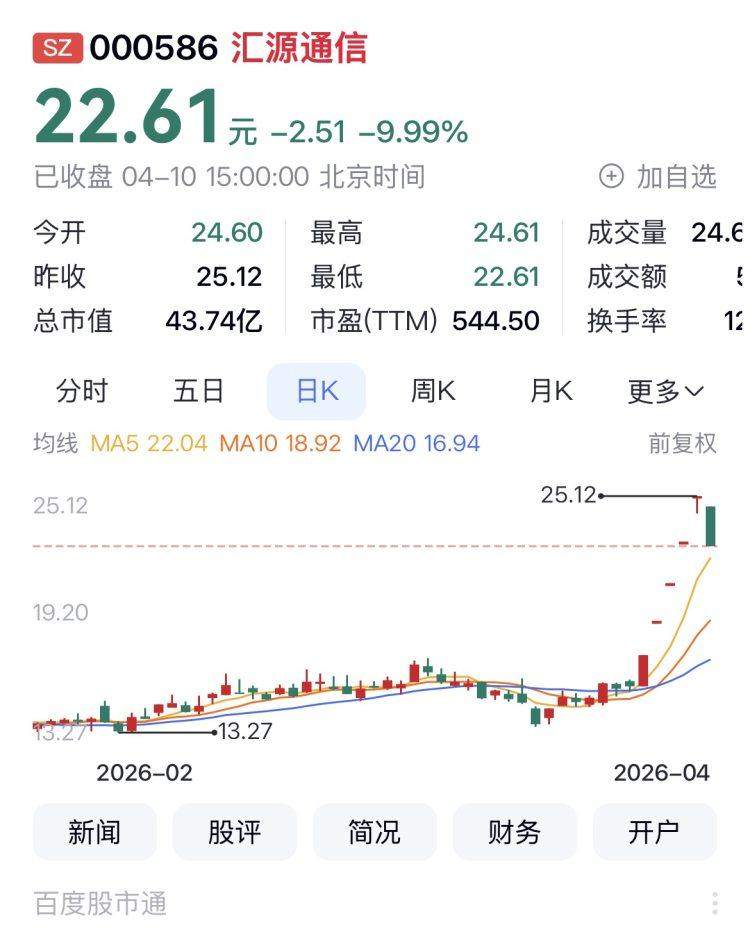Switch to the 月K chart tab
750x939 pixels.
click(x=551, y=391)
